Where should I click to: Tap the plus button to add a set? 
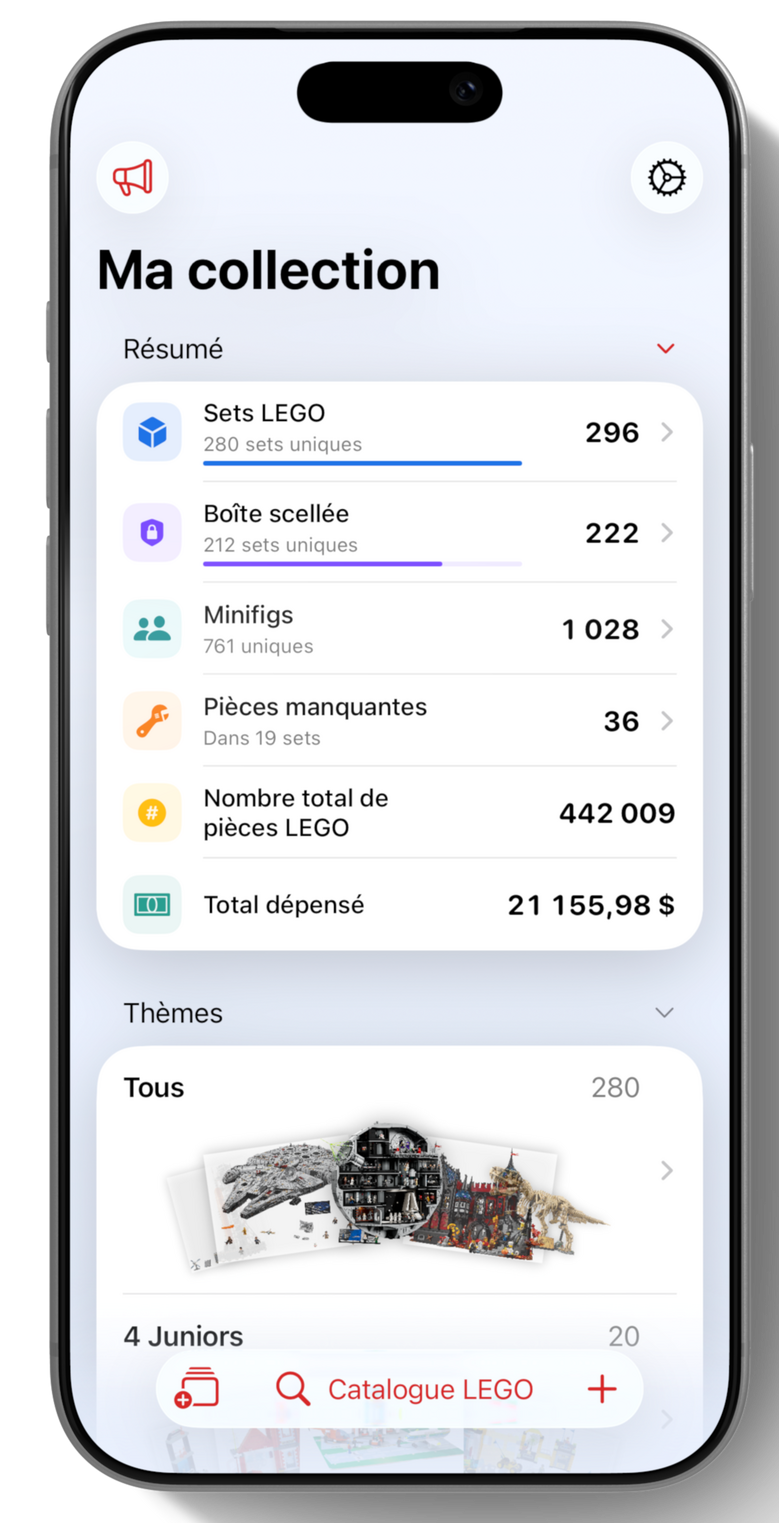click(602, 1389)
